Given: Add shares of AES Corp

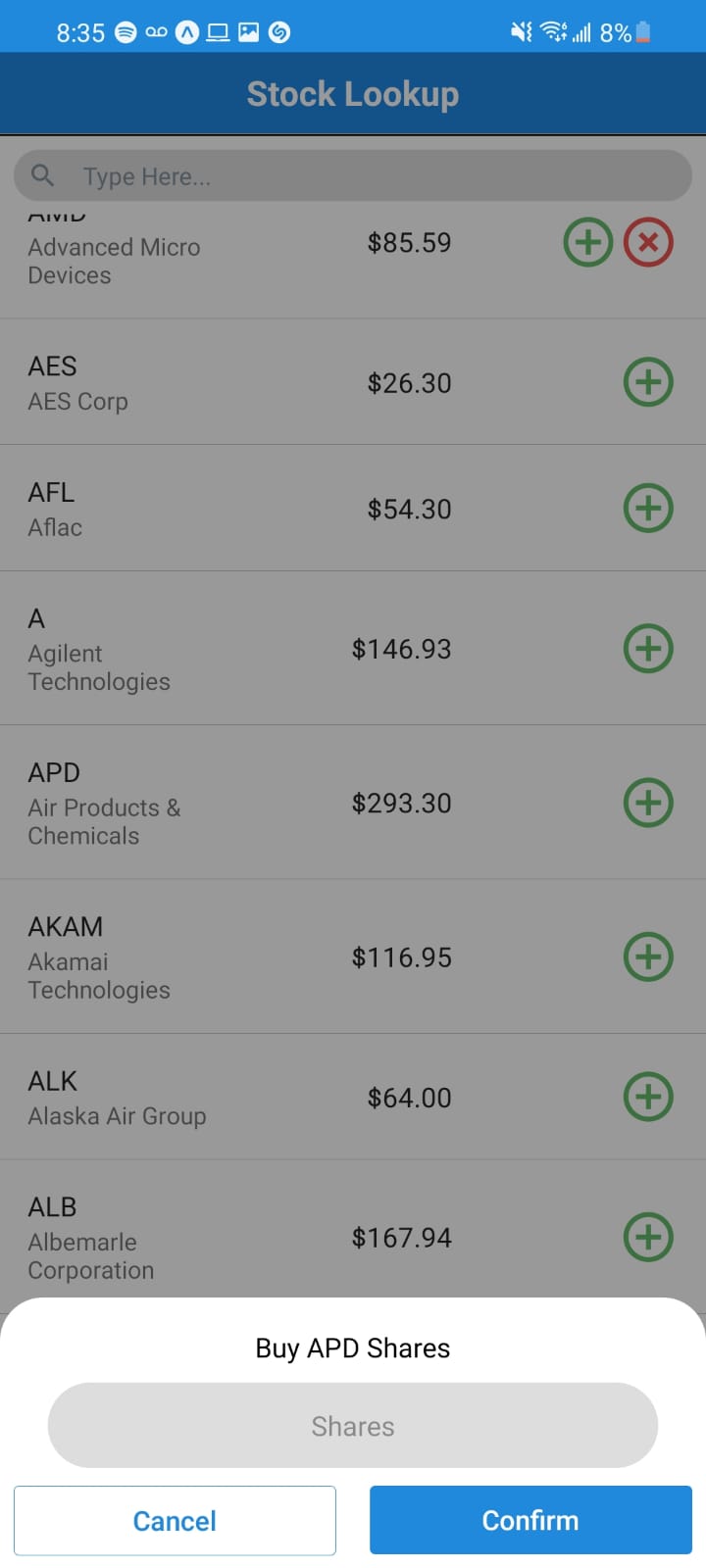Looking at the screenshot, I should [648, 382].
